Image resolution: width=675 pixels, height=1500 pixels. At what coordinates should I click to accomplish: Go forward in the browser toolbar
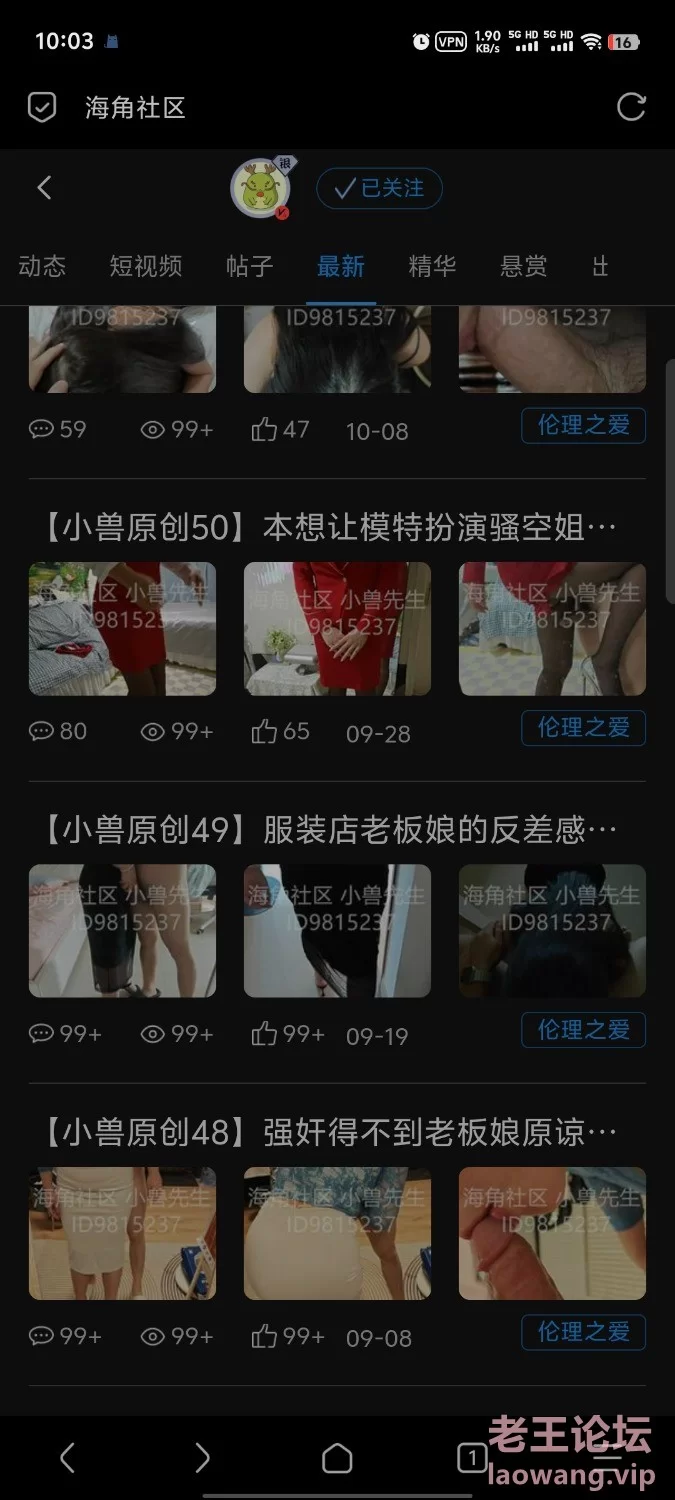[x=202, y=1457]
